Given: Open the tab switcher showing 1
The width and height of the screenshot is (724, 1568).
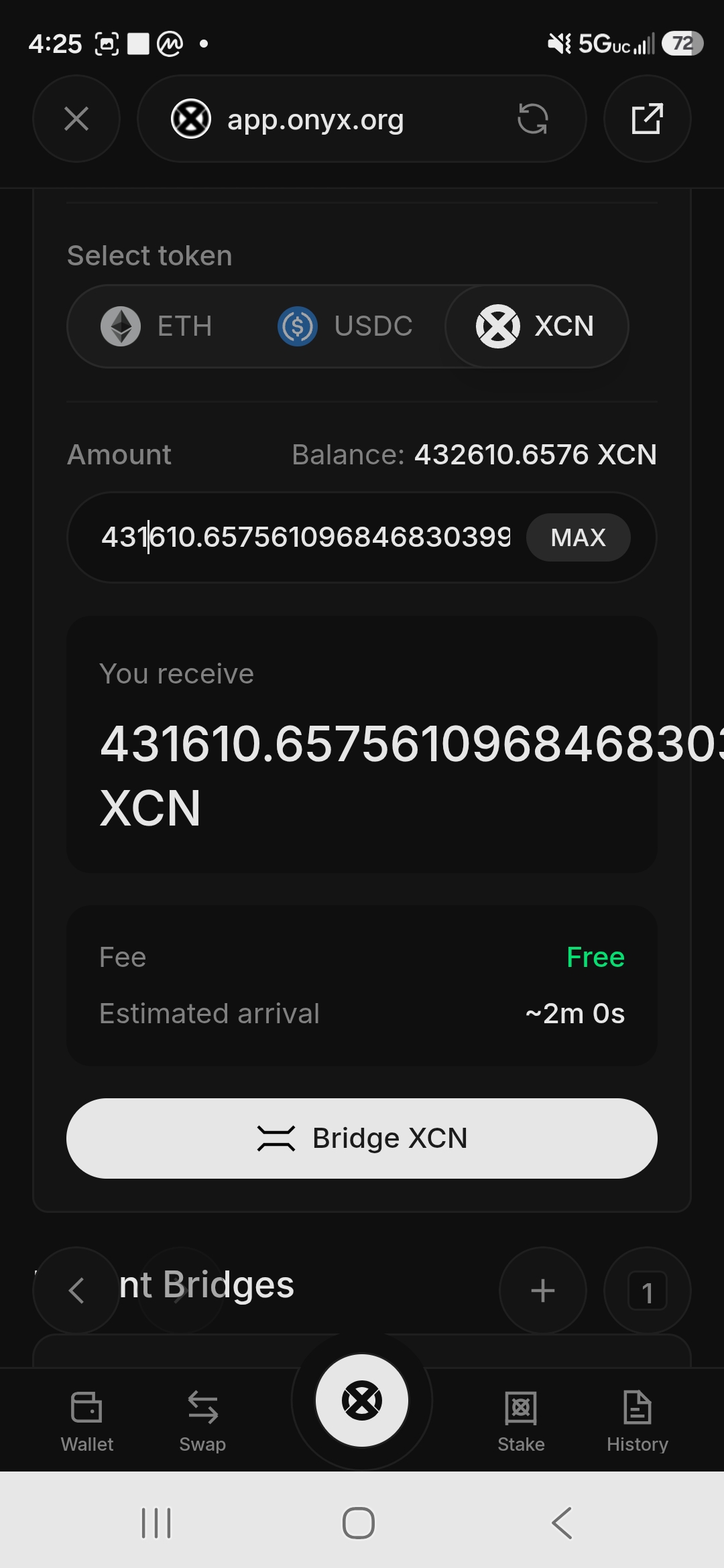Looking at the screenshot, I should pyautogui.click(x=647, y=1290).
